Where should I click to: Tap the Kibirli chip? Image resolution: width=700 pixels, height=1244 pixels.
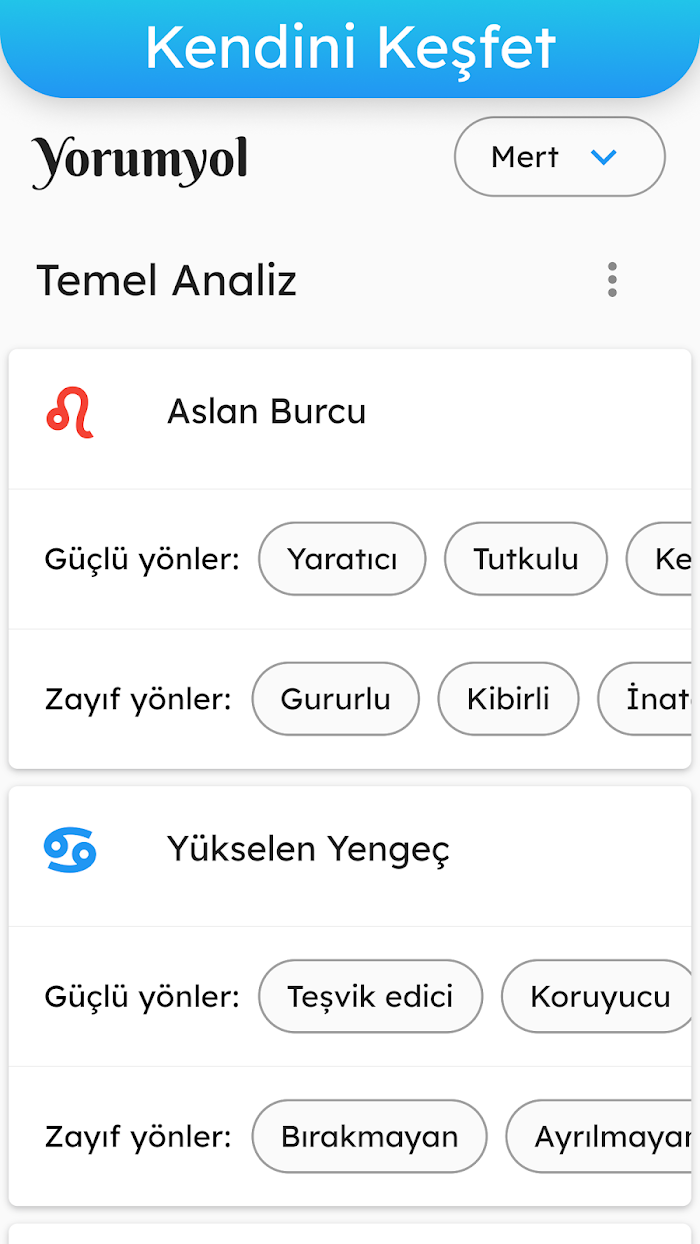tap(508, 699)
